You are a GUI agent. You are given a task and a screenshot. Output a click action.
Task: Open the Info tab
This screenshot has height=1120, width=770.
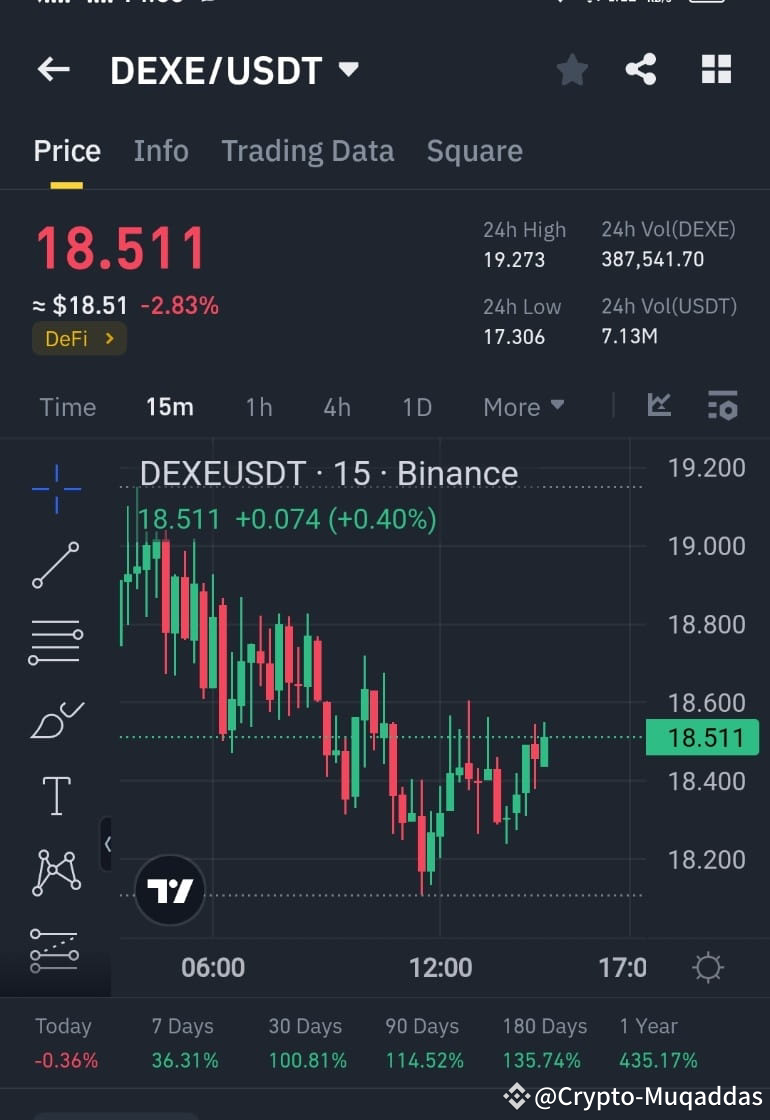160,150
